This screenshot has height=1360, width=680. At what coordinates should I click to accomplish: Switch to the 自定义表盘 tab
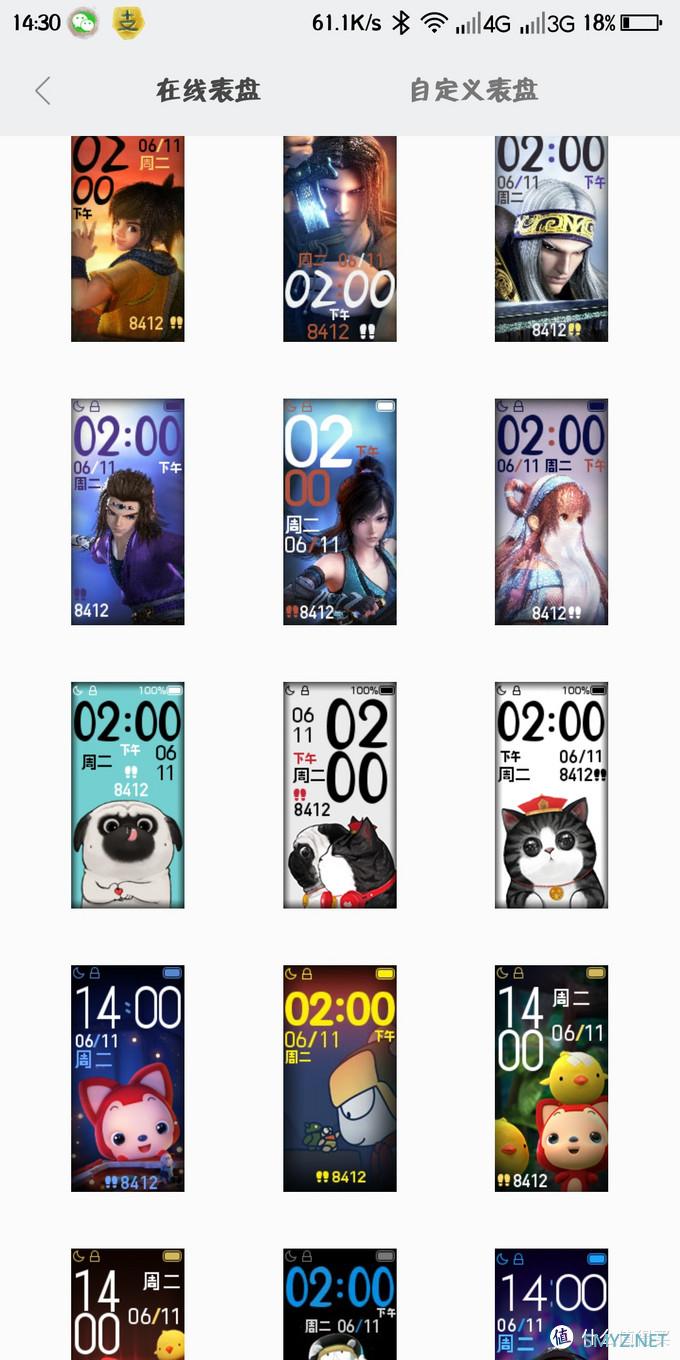(474, 91)
